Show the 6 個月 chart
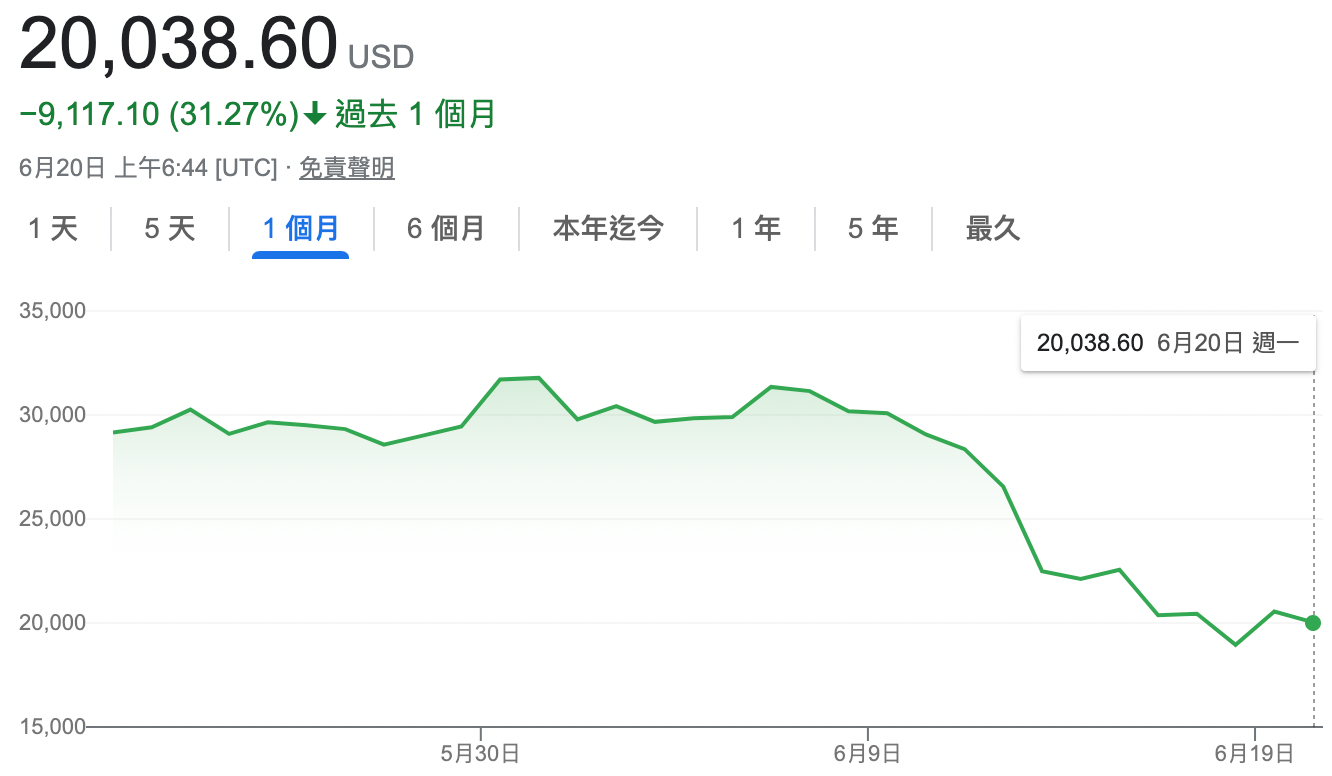This screenshot has height=776, width=1332. 446,229
